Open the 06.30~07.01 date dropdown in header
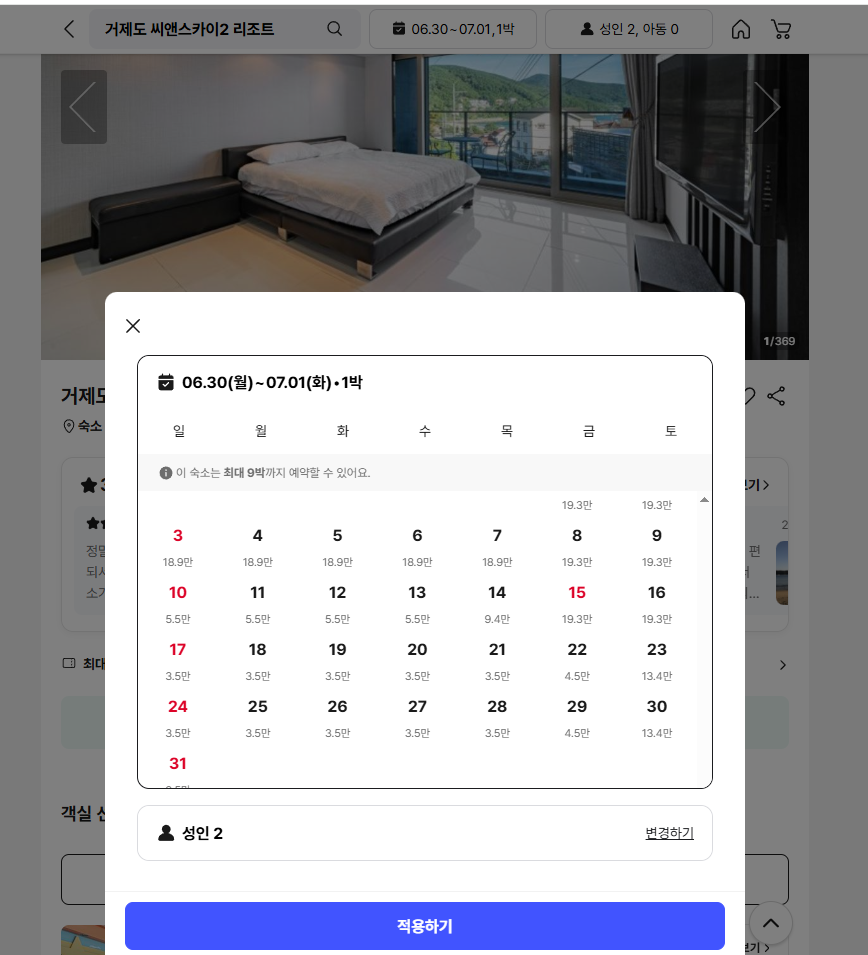This screenshot has width=868, height=955. coord(453,29)
